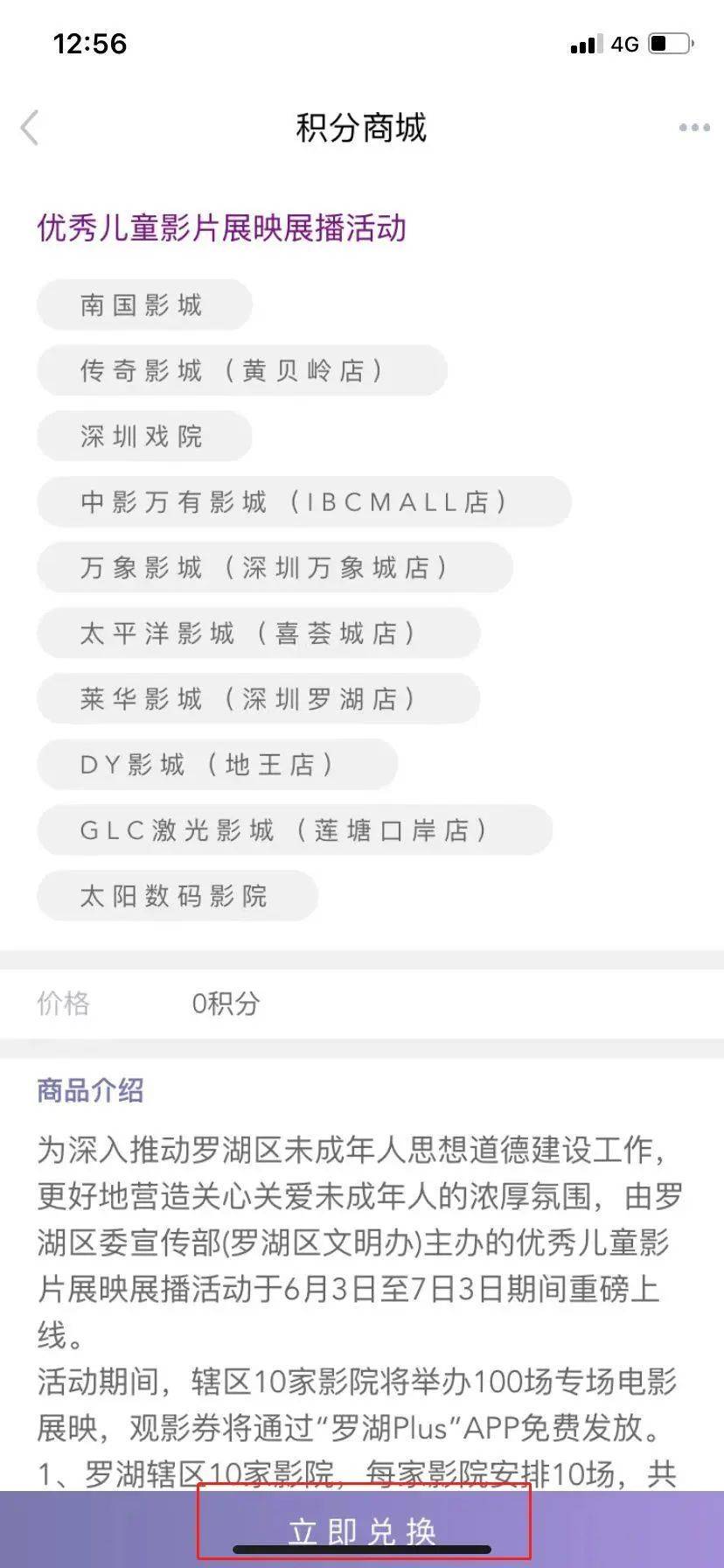Open the three-dot more options menu
This screenshot has width=724, height=1568.
point(694,128)
